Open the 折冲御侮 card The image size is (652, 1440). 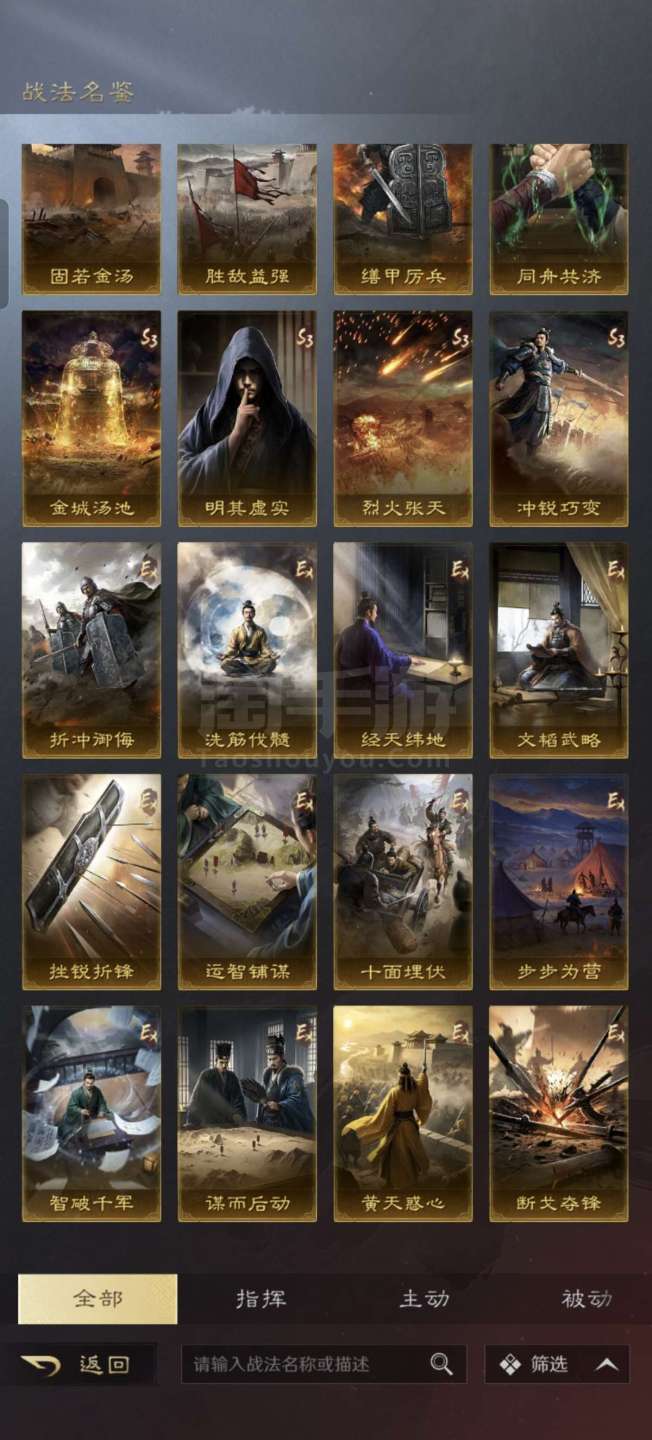click(91, 650)
